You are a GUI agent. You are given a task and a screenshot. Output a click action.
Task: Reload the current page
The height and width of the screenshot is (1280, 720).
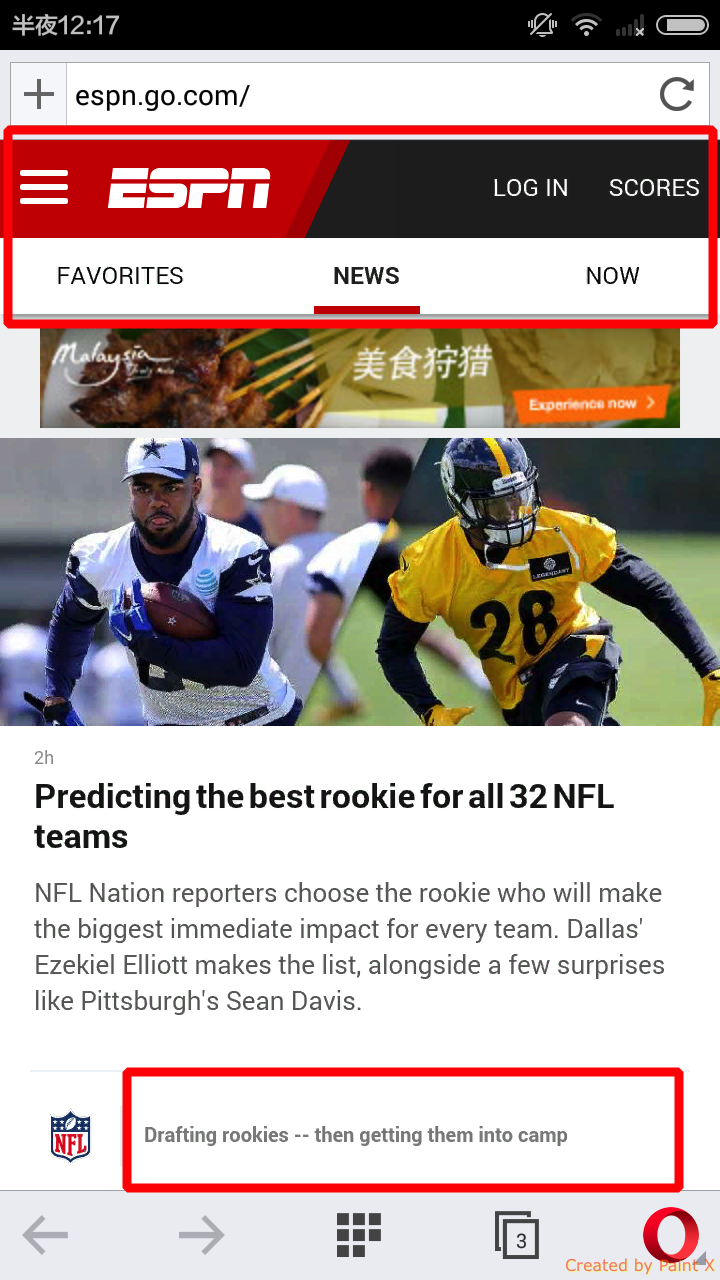[677, 95]
